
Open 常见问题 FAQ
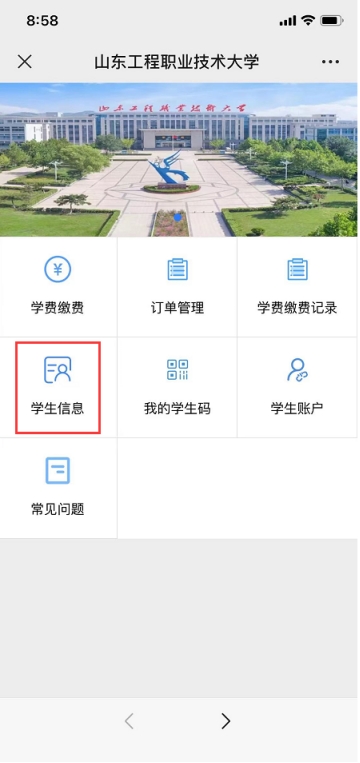(58, 488)
